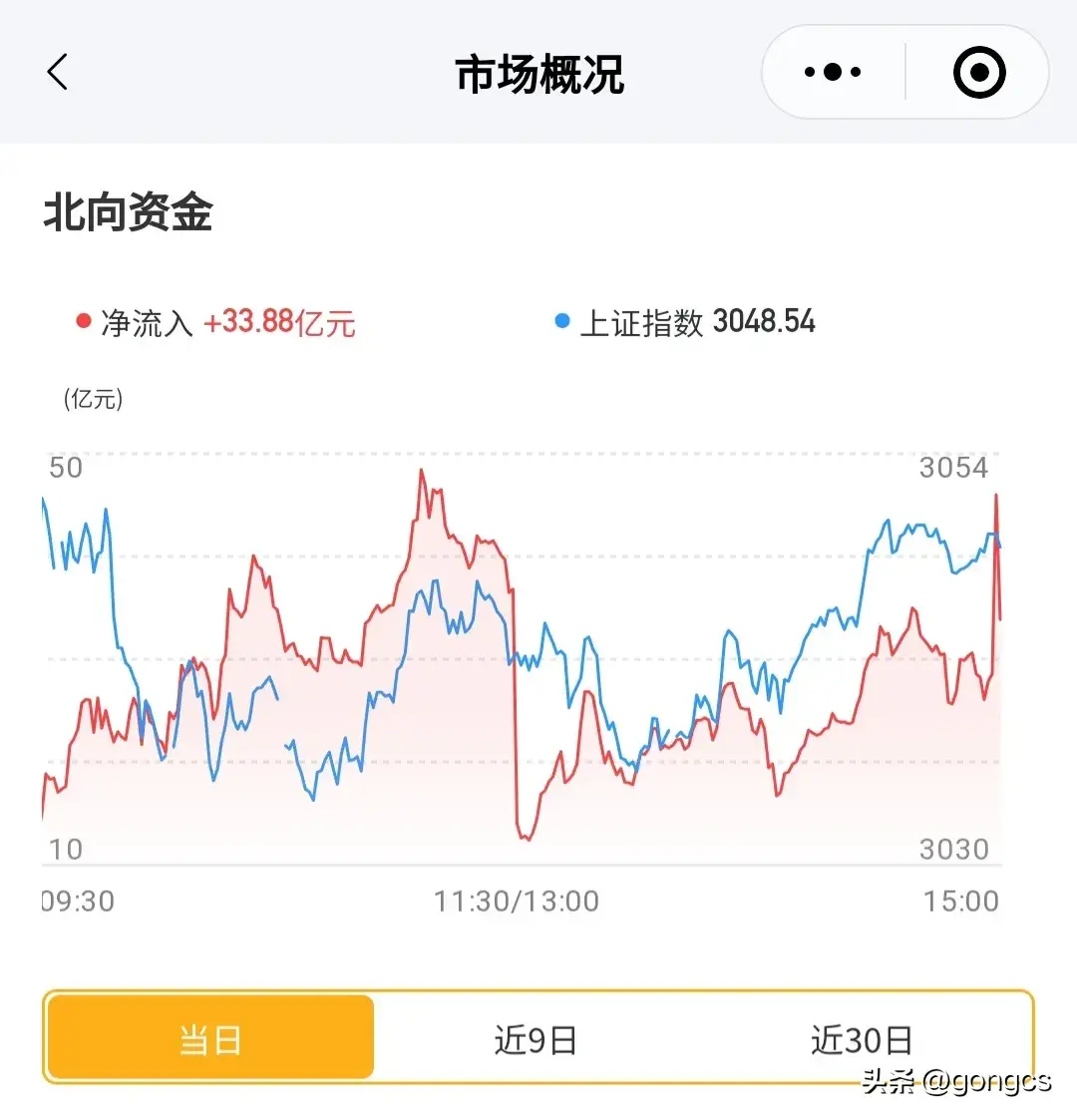
Task: Tap the 市场概况 title
Action: (538, 71)
